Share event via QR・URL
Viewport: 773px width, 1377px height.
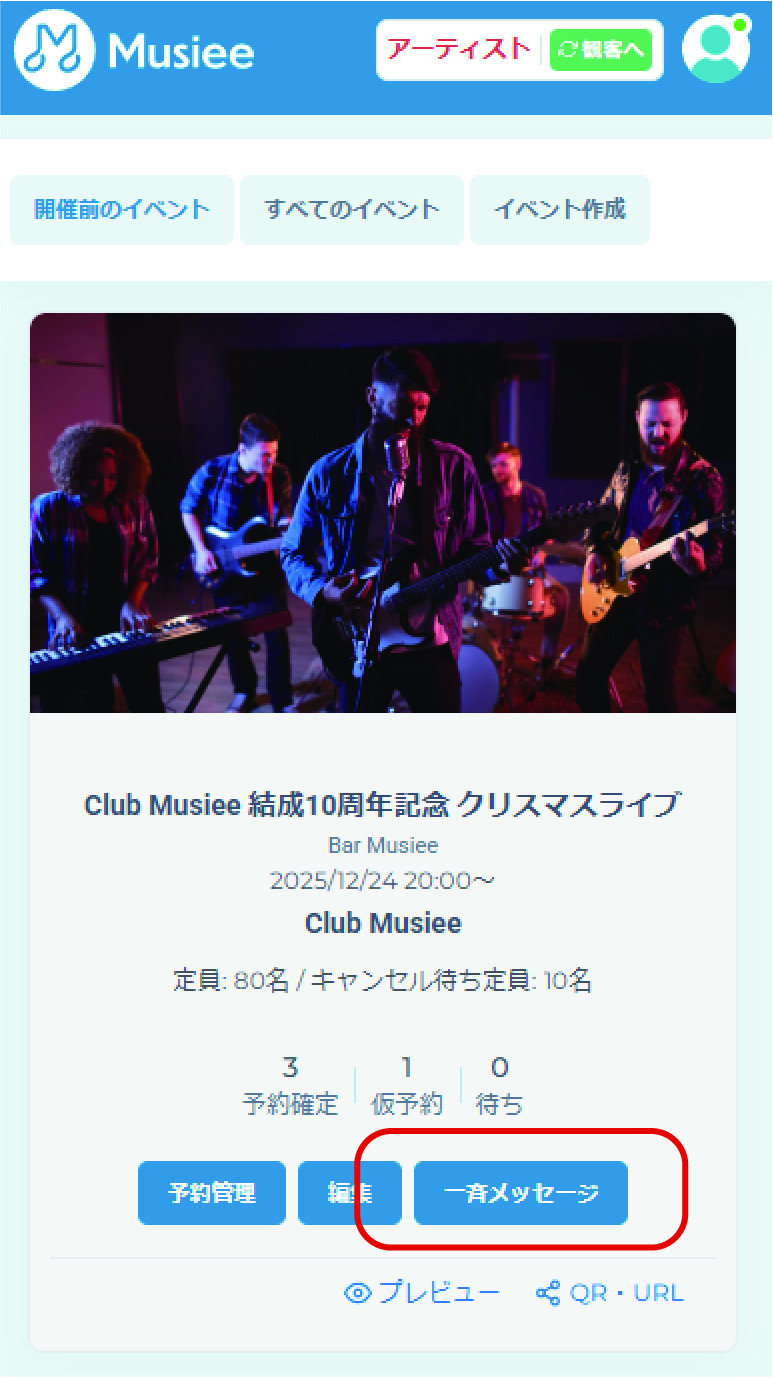point(610,1293)
